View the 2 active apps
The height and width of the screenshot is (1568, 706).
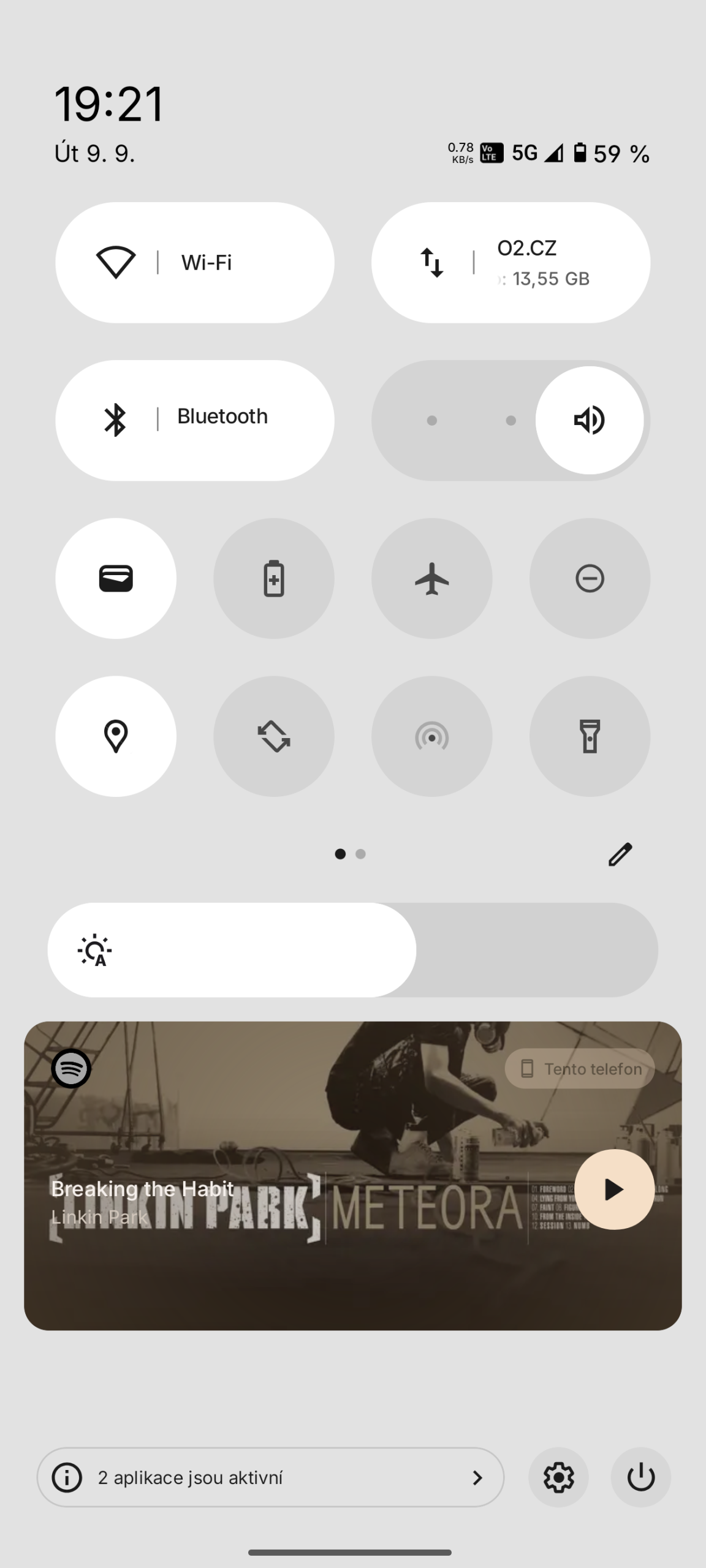tap(270, 1477)
